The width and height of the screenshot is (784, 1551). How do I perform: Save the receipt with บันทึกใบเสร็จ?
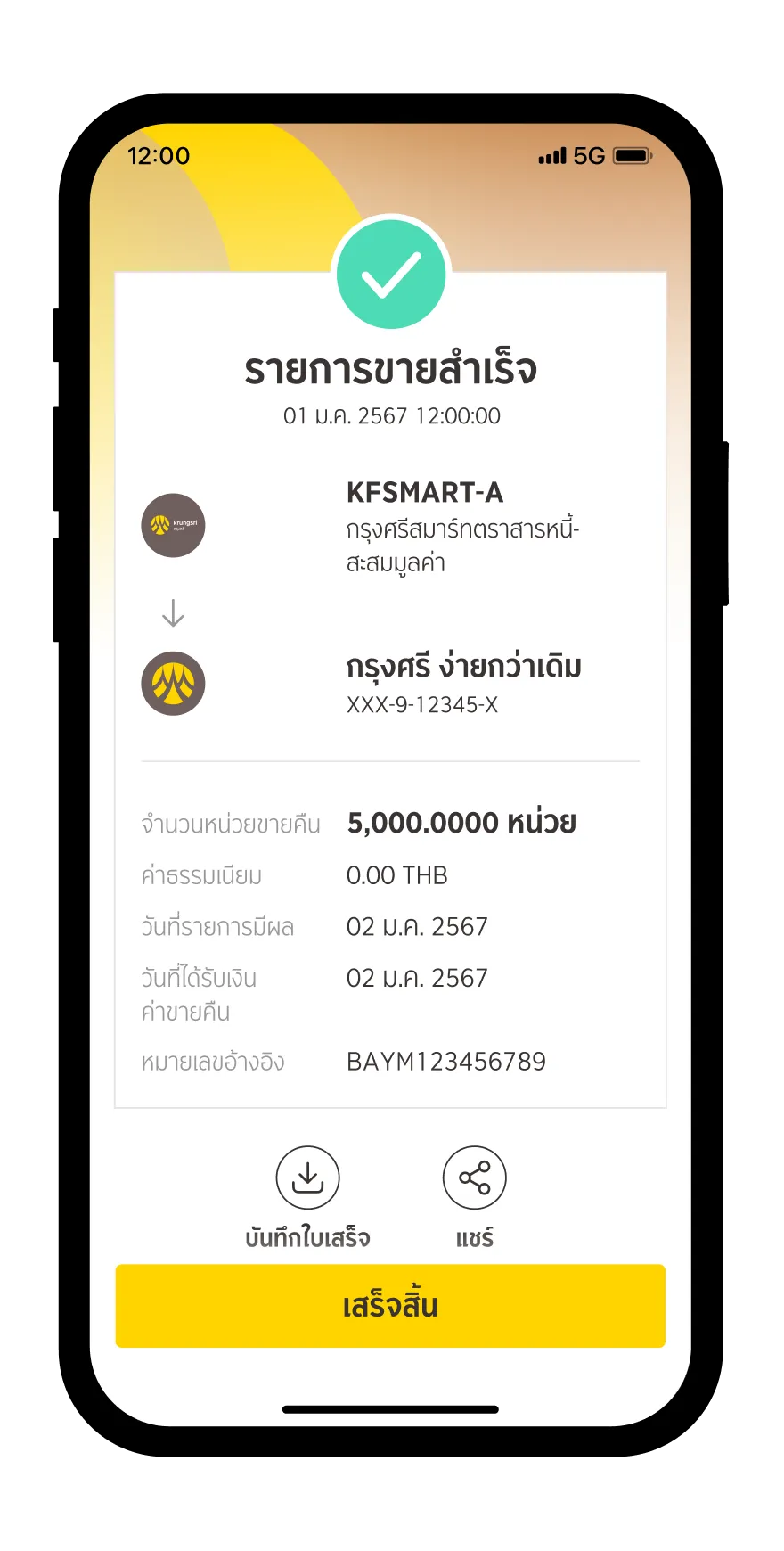(307, 1178)
